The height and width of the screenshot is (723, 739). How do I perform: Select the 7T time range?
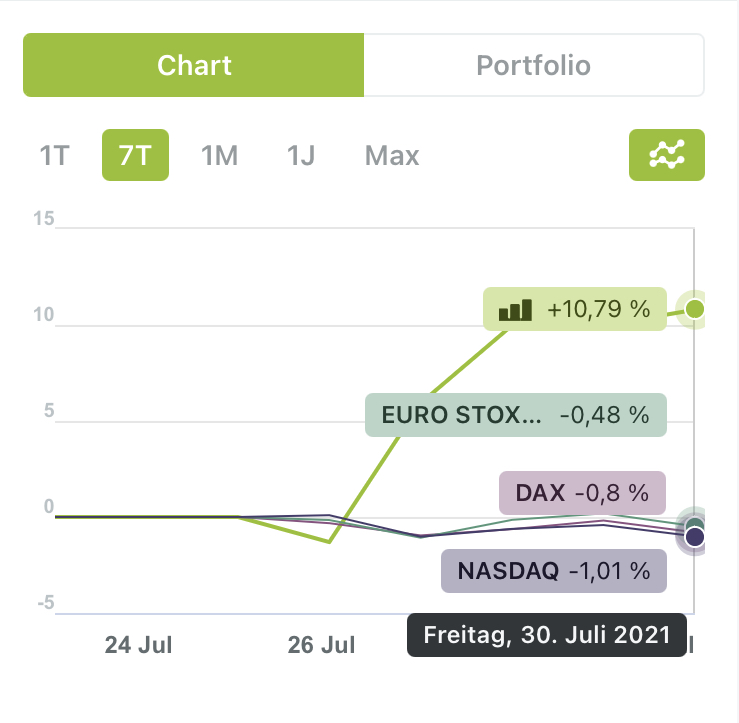[x=135, y=156]
